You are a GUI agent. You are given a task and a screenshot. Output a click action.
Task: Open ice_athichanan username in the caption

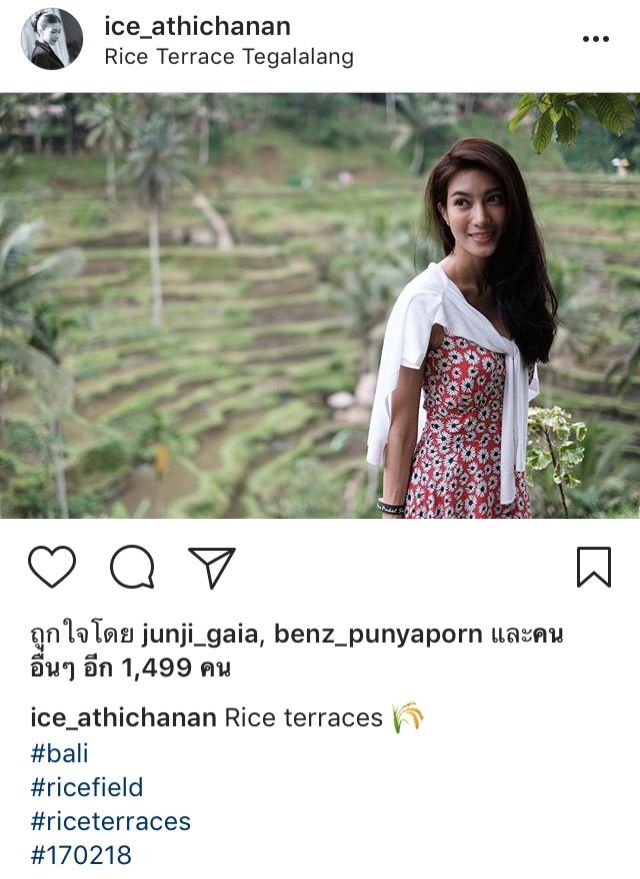[124, 718]
